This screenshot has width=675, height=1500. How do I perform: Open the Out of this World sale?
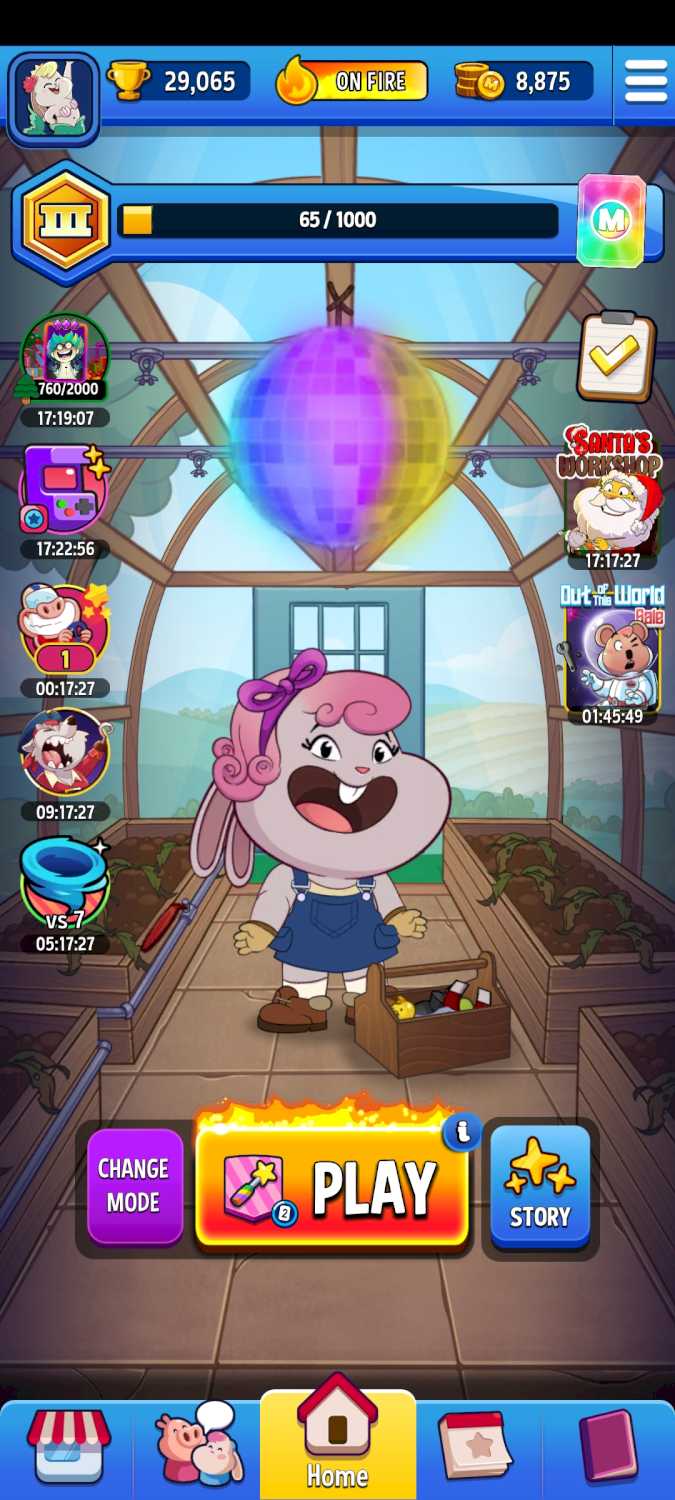[612, 650]
